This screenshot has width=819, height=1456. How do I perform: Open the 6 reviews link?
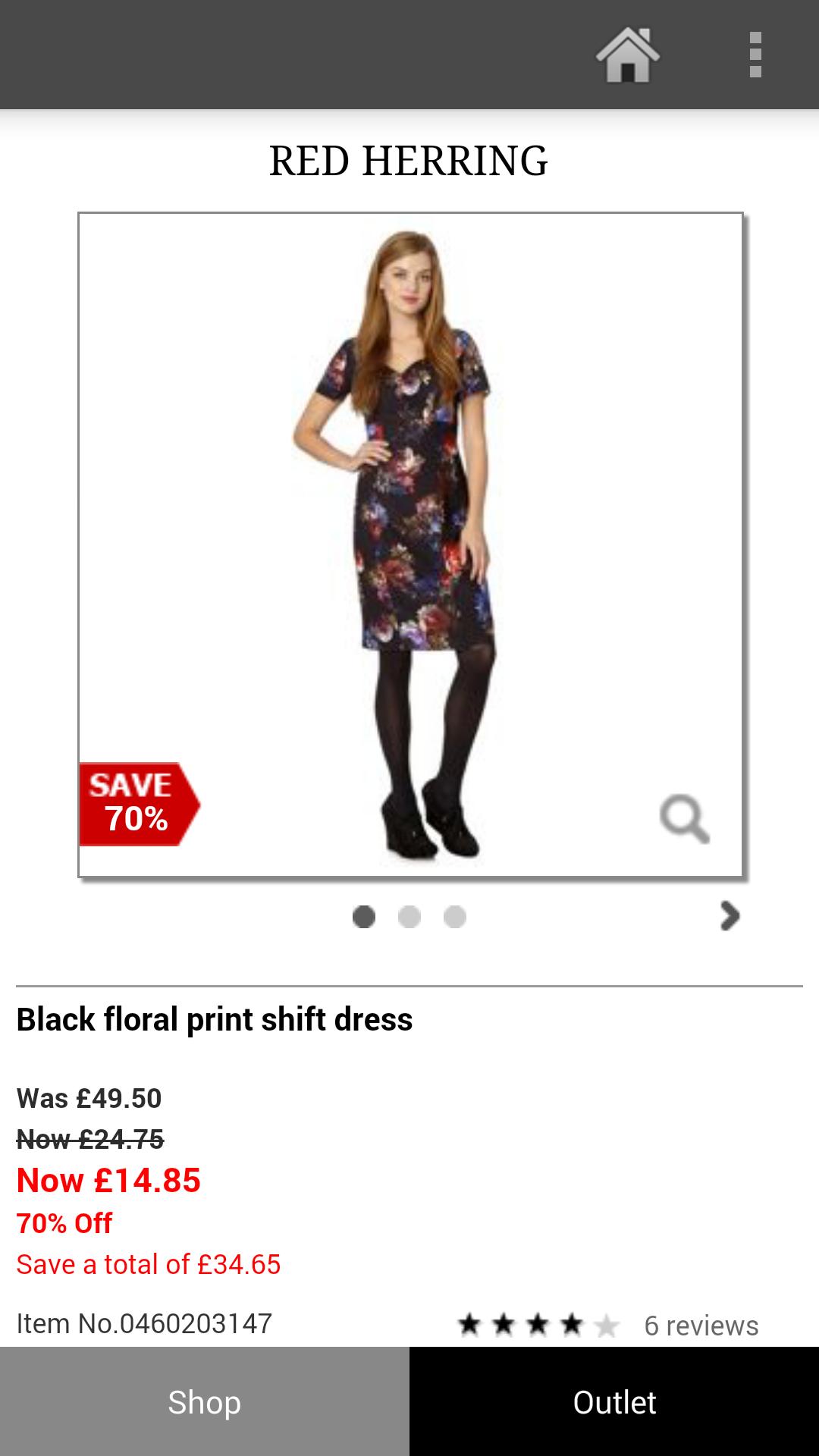700,1326
